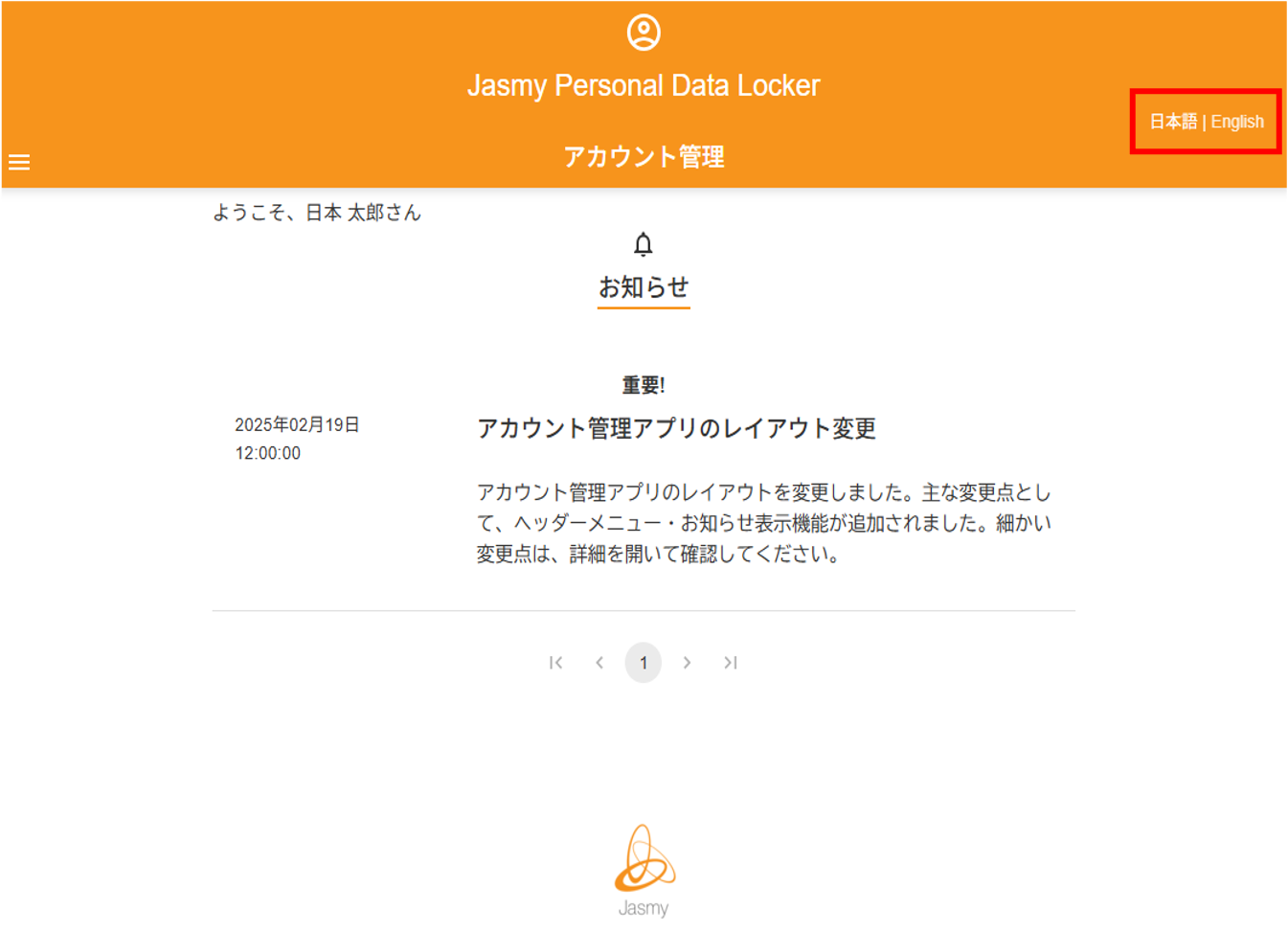Open the アカウント管理アプリのレイアウト変更 notice
The width and height of the screenshot is (1288, 931).
pos(676,428)
